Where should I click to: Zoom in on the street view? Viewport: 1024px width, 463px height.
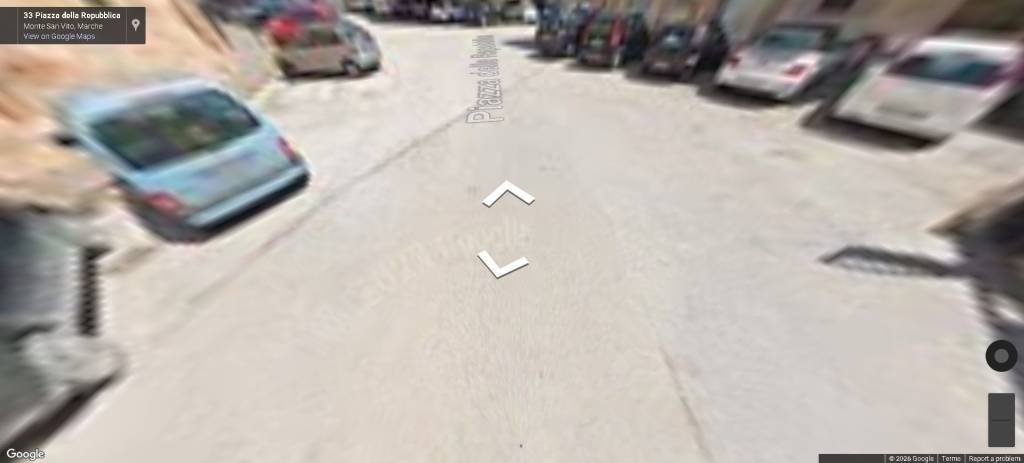(1001, 406)
